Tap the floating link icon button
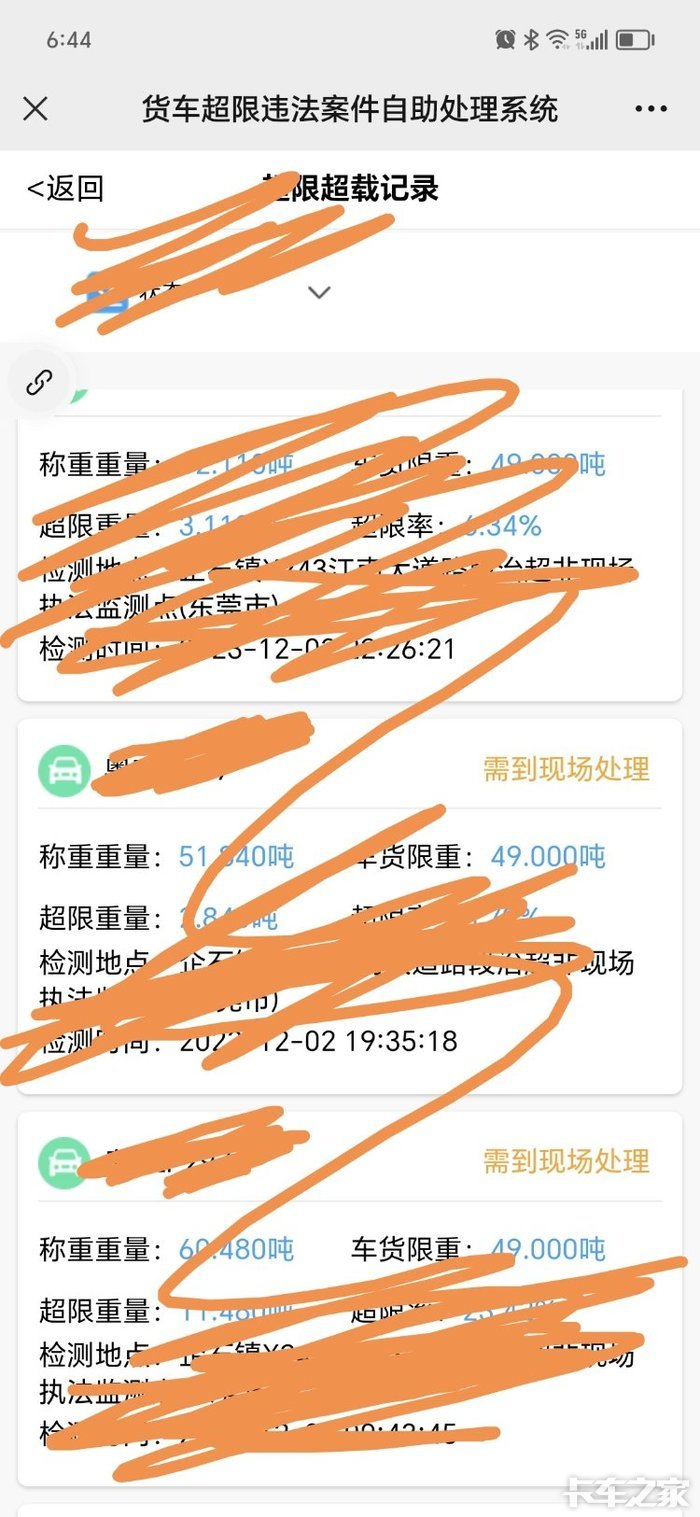700x1517 pixels. [x=39, y=382]
